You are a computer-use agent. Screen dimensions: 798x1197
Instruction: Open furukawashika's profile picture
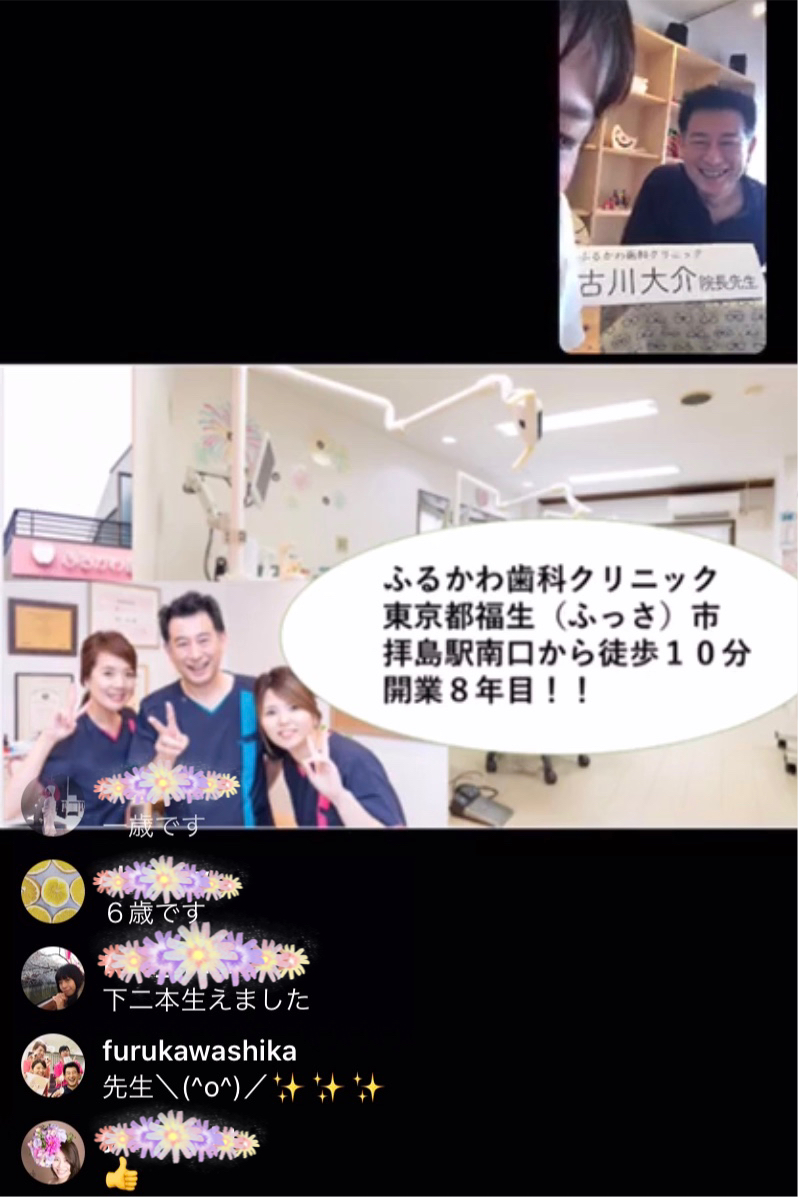tap(53, 1065)
